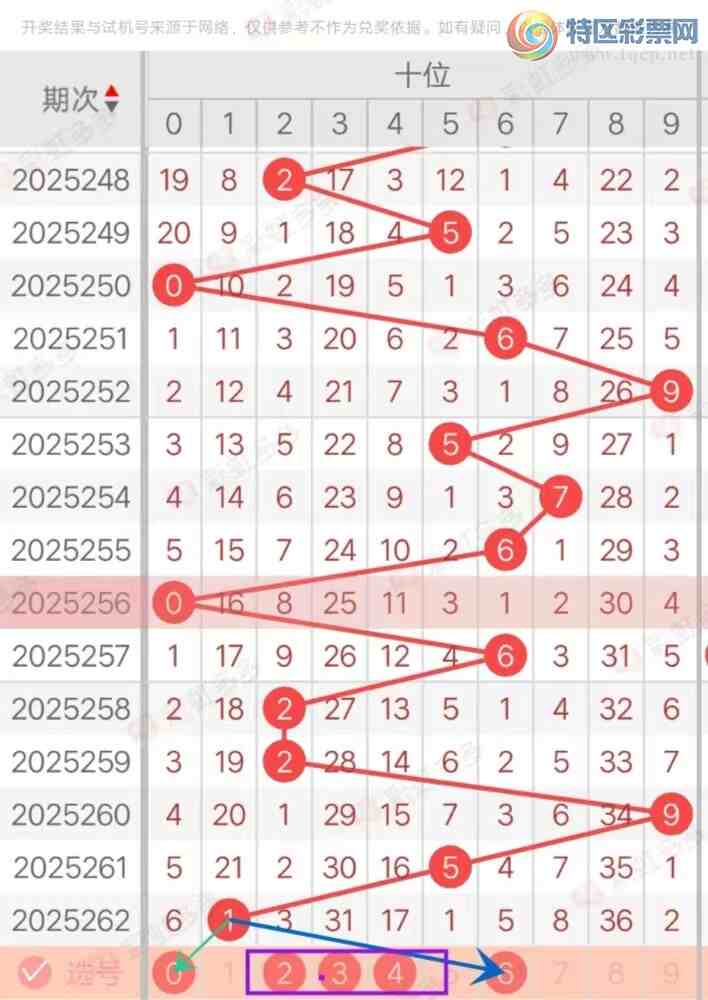Viewport: 708px width, 1000px height.
Task: Select number 0 in the 选号 row
Action: 174,972
